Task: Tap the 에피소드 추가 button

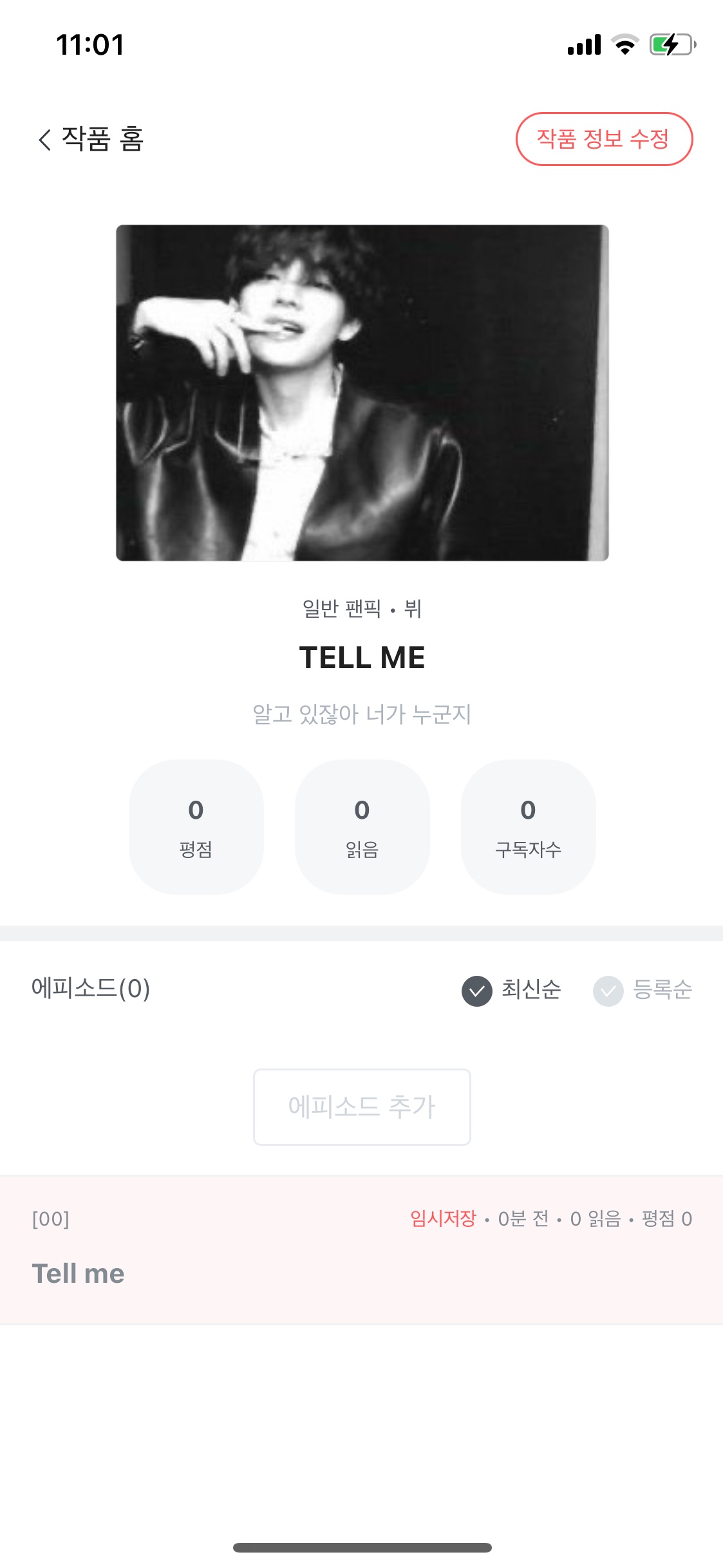Action: 362,1106
